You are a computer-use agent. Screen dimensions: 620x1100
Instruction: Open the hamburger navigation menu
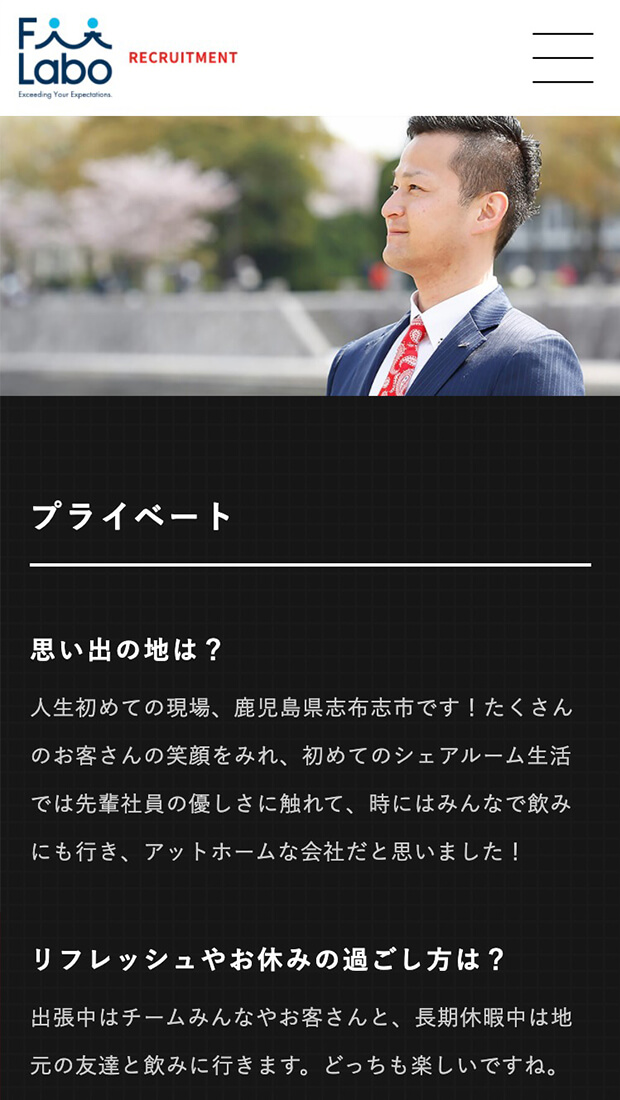[562, 58]
